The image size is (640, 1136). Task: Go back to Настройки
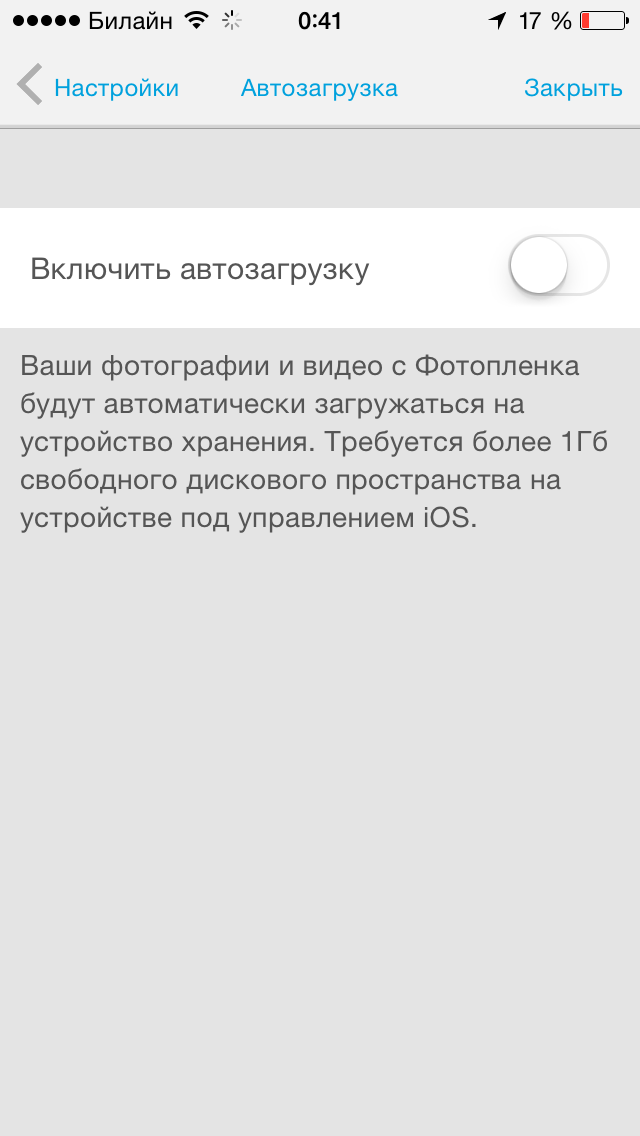[x=98, y=88]
